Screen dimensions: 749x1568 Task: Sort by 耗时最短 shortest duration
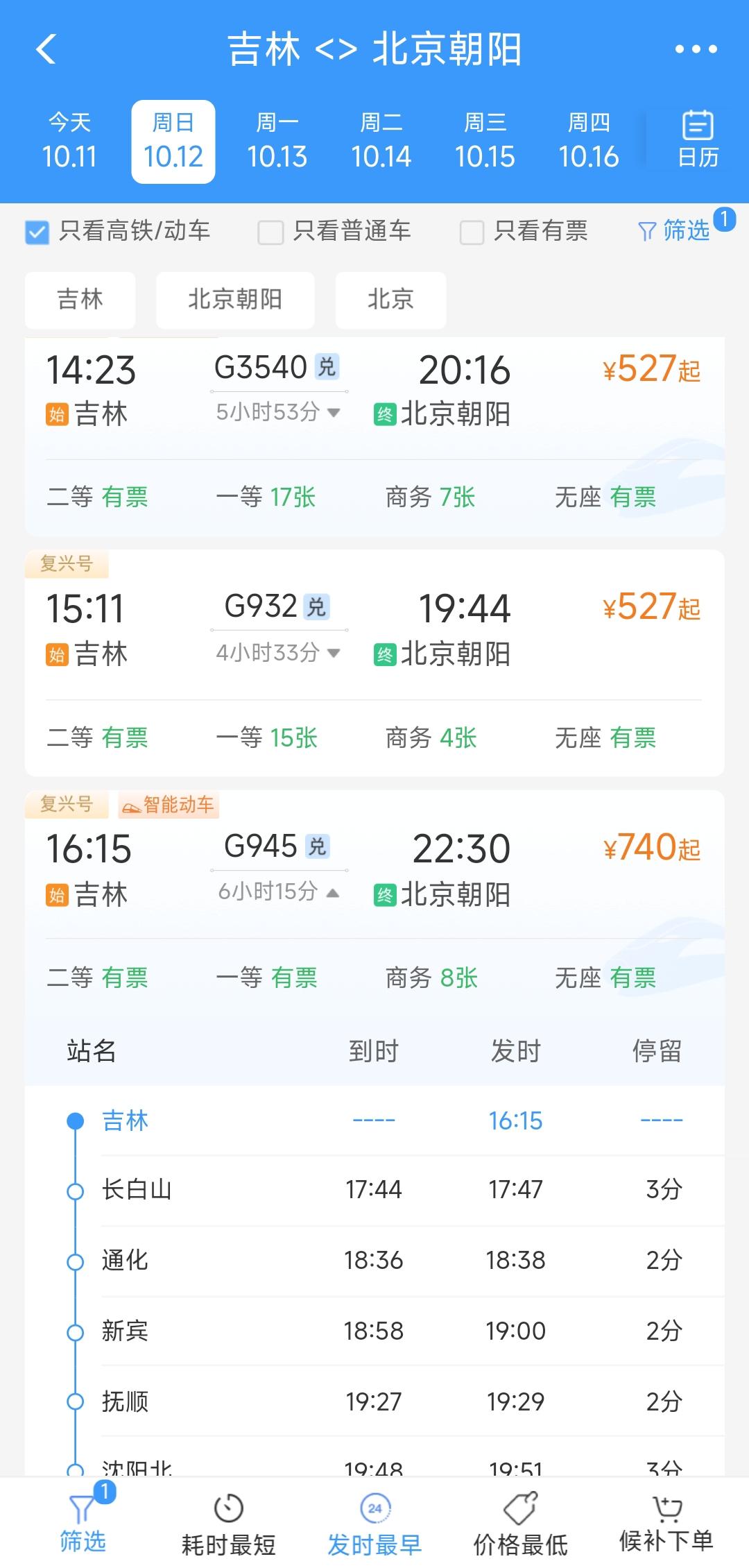pyautogui.click(x=228, y=1524)
